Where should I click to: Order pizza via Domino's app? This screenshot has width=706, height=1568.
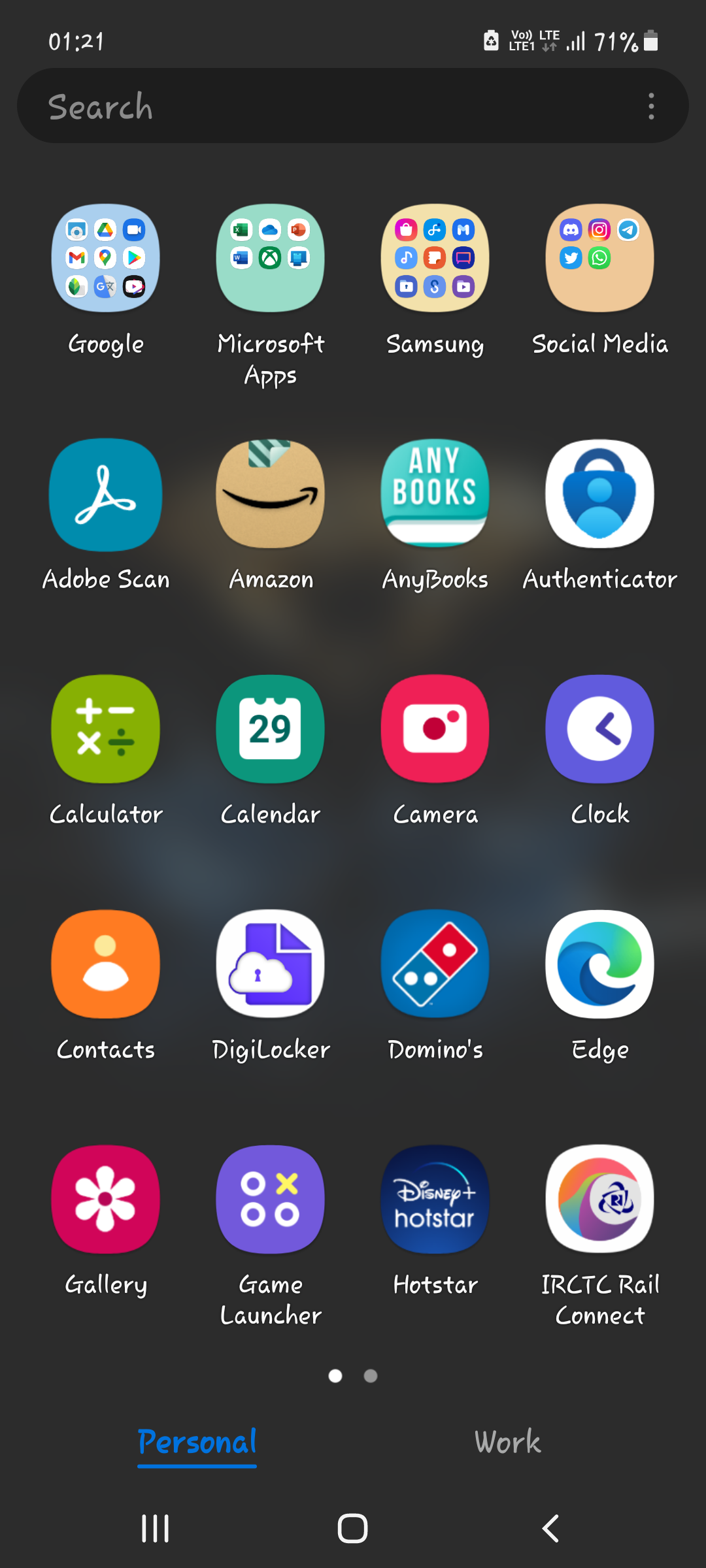[x=435, y=964]
